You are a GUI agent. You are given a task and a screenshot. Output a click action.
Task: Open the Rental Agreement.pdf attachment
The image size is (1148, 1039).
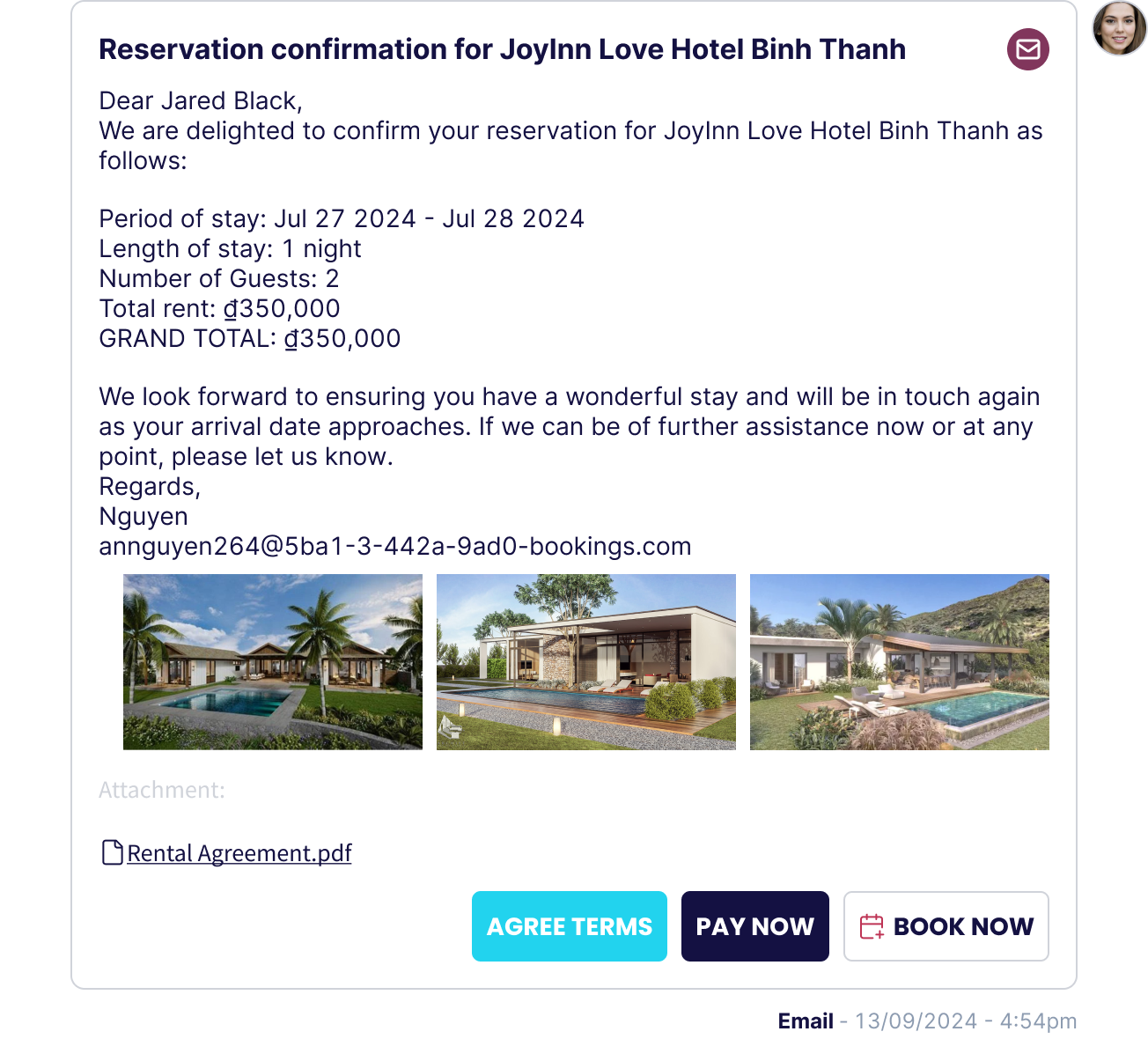click(x=239, y=852)
